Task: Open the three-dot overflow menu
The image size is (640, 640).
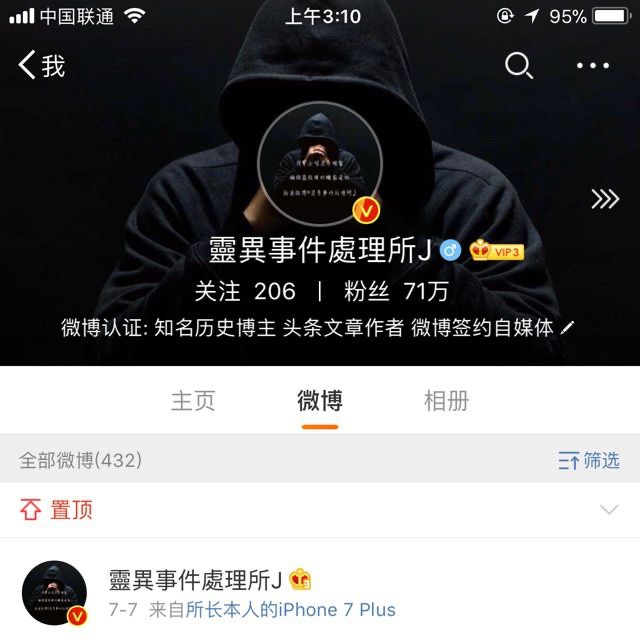Action: [593, 66]
